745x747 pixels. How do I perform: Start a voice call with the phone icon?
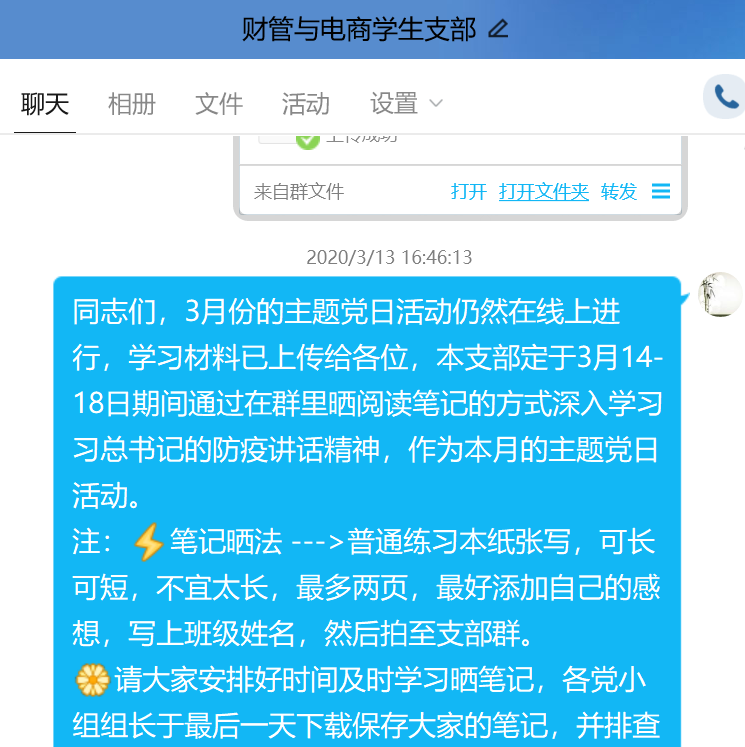(726, 97)
